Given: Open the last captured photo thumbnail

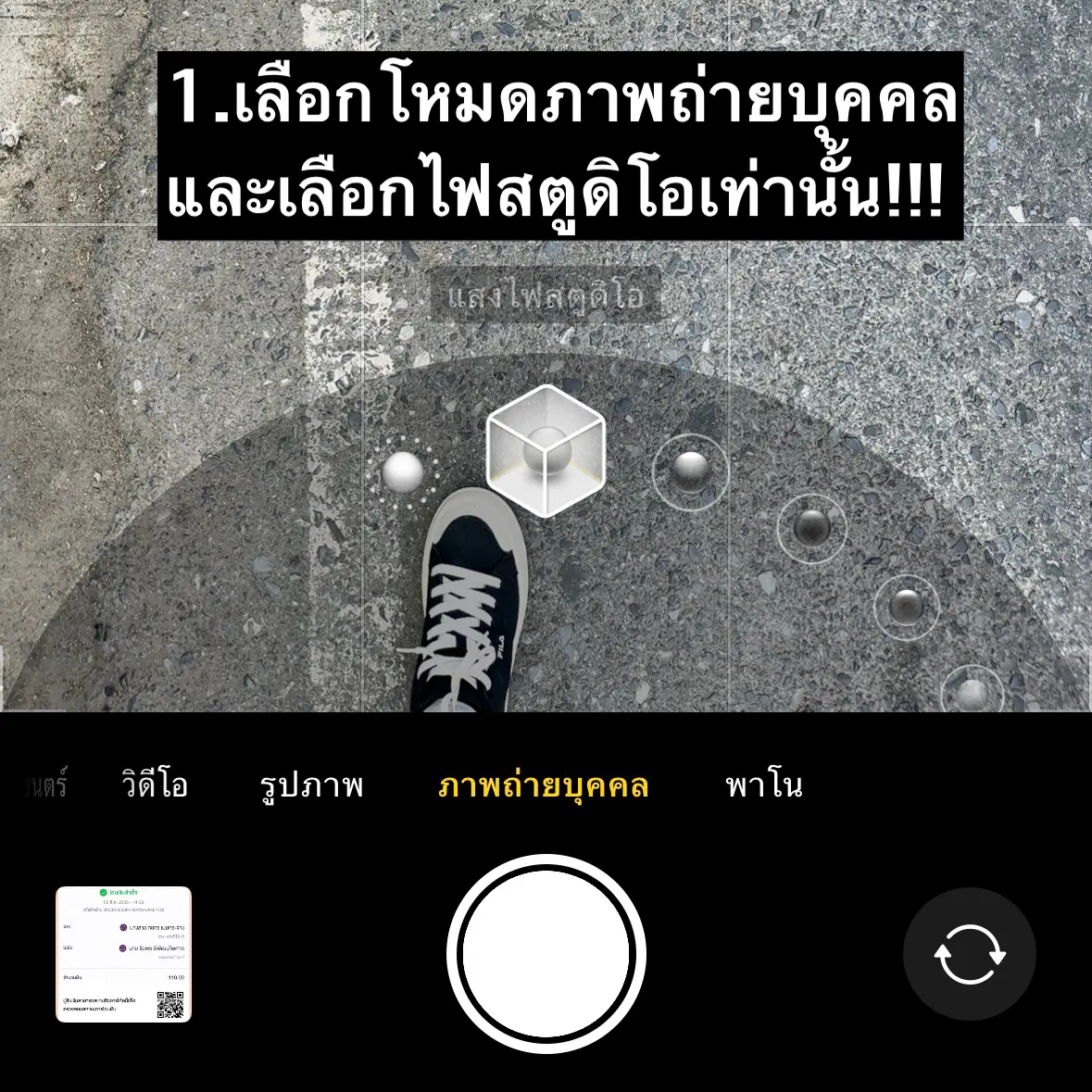Looking at the screenshot, I should click(x=124, y=954).
